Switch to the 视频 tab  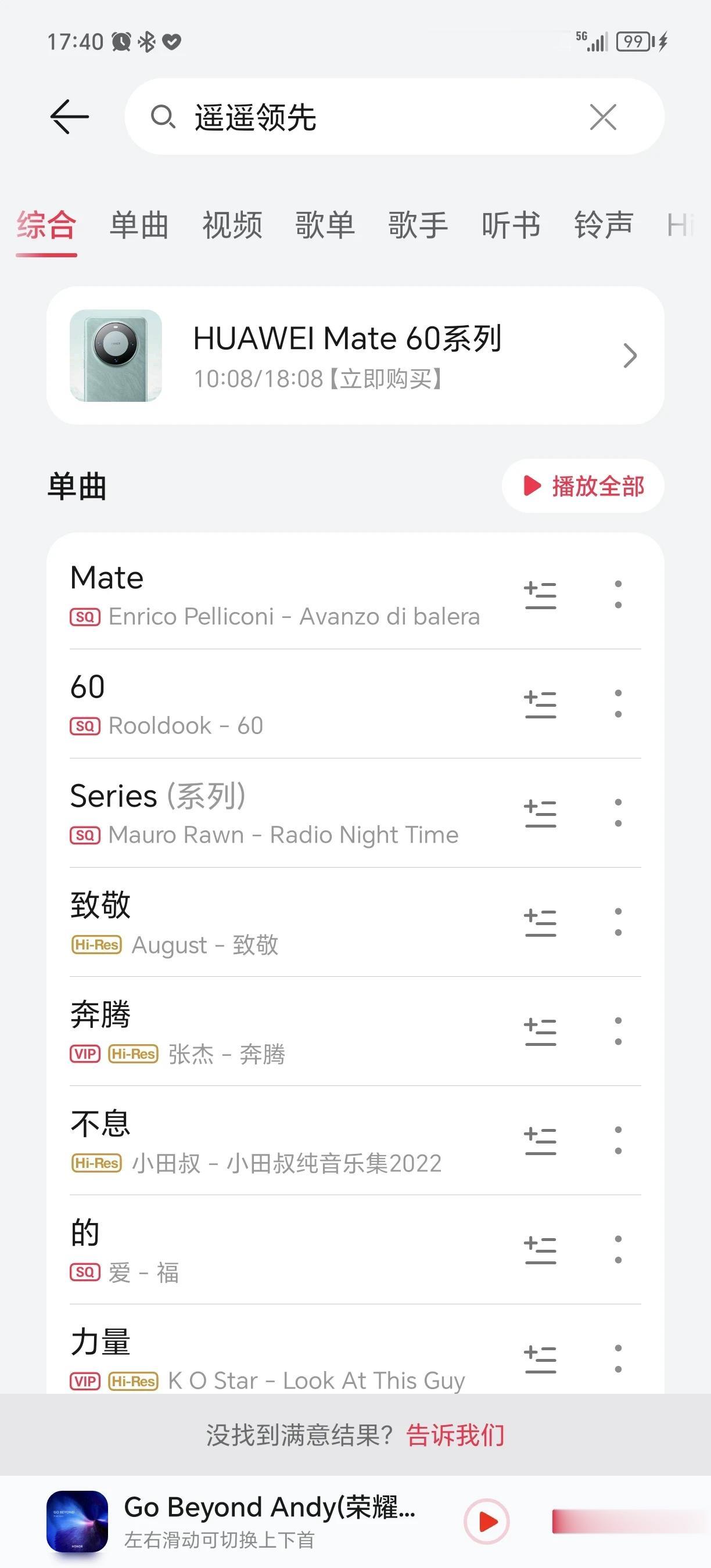coord(232,225)
